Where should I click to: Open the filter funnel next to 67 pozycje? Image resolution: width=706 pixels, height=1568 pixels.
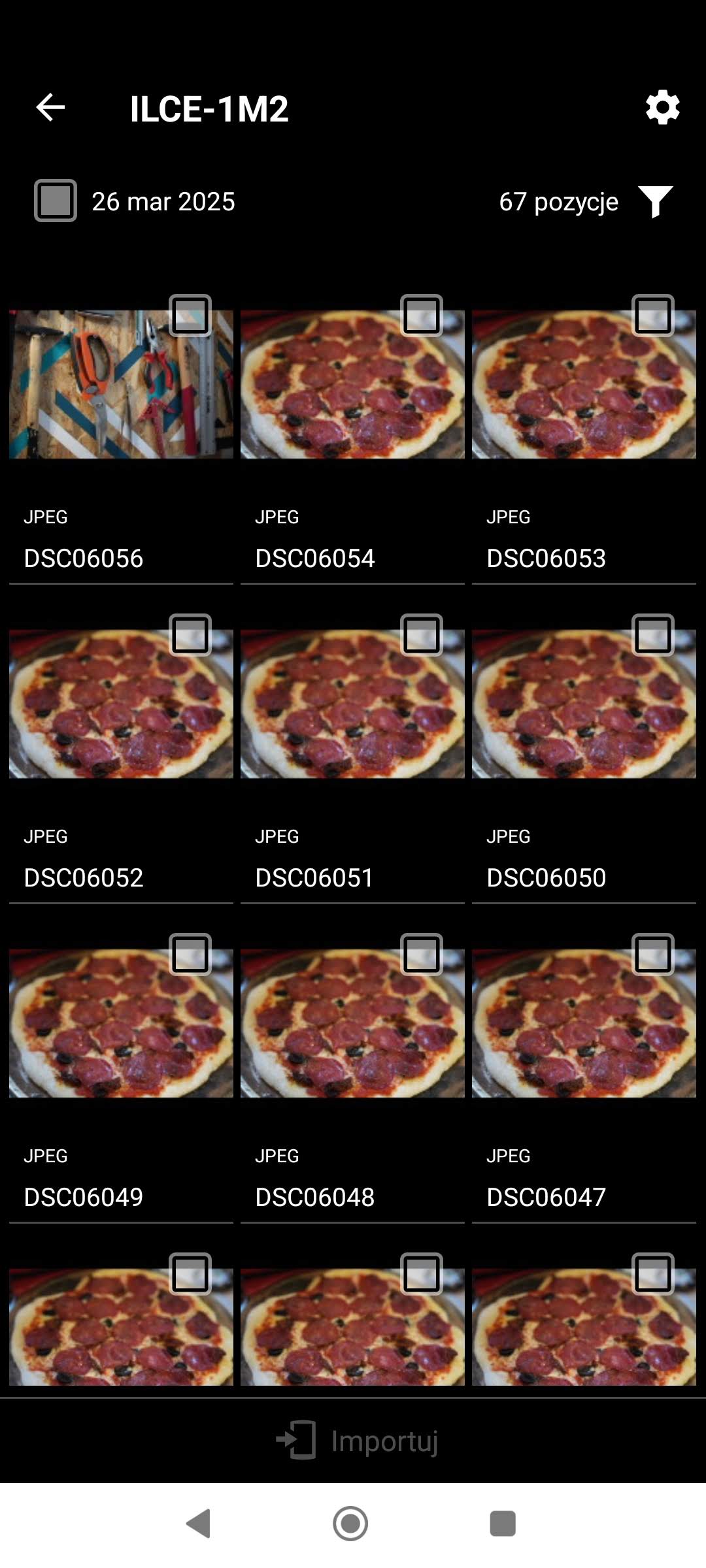656,201
